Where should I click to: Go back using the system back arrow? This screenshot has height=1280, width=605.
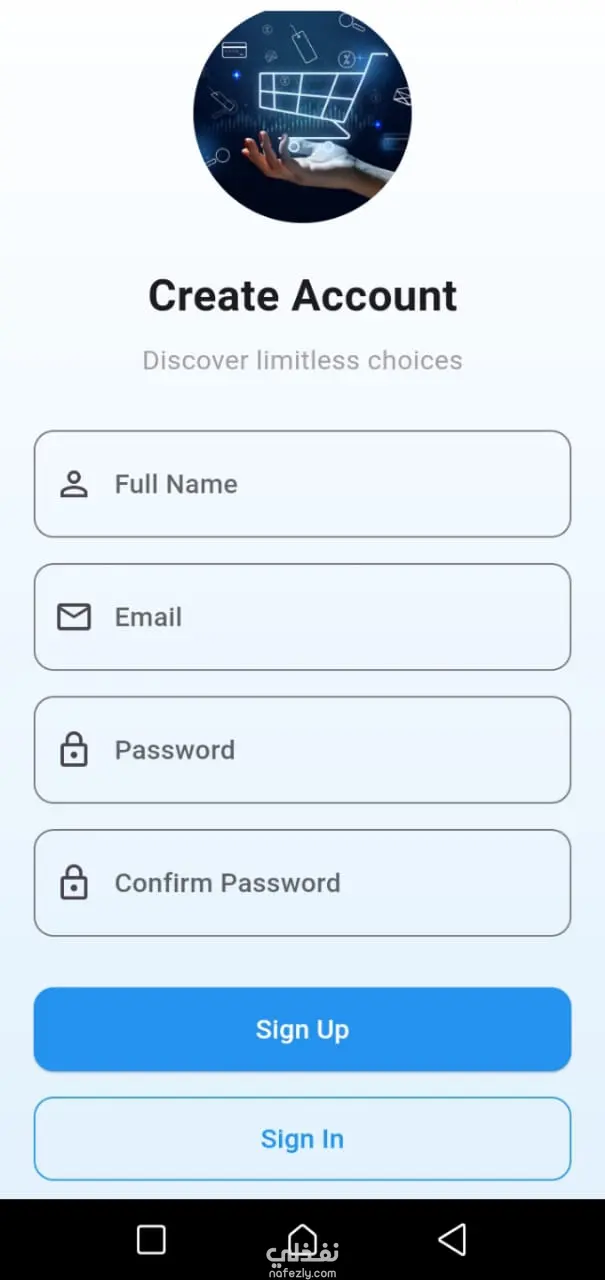point(452,1240)
